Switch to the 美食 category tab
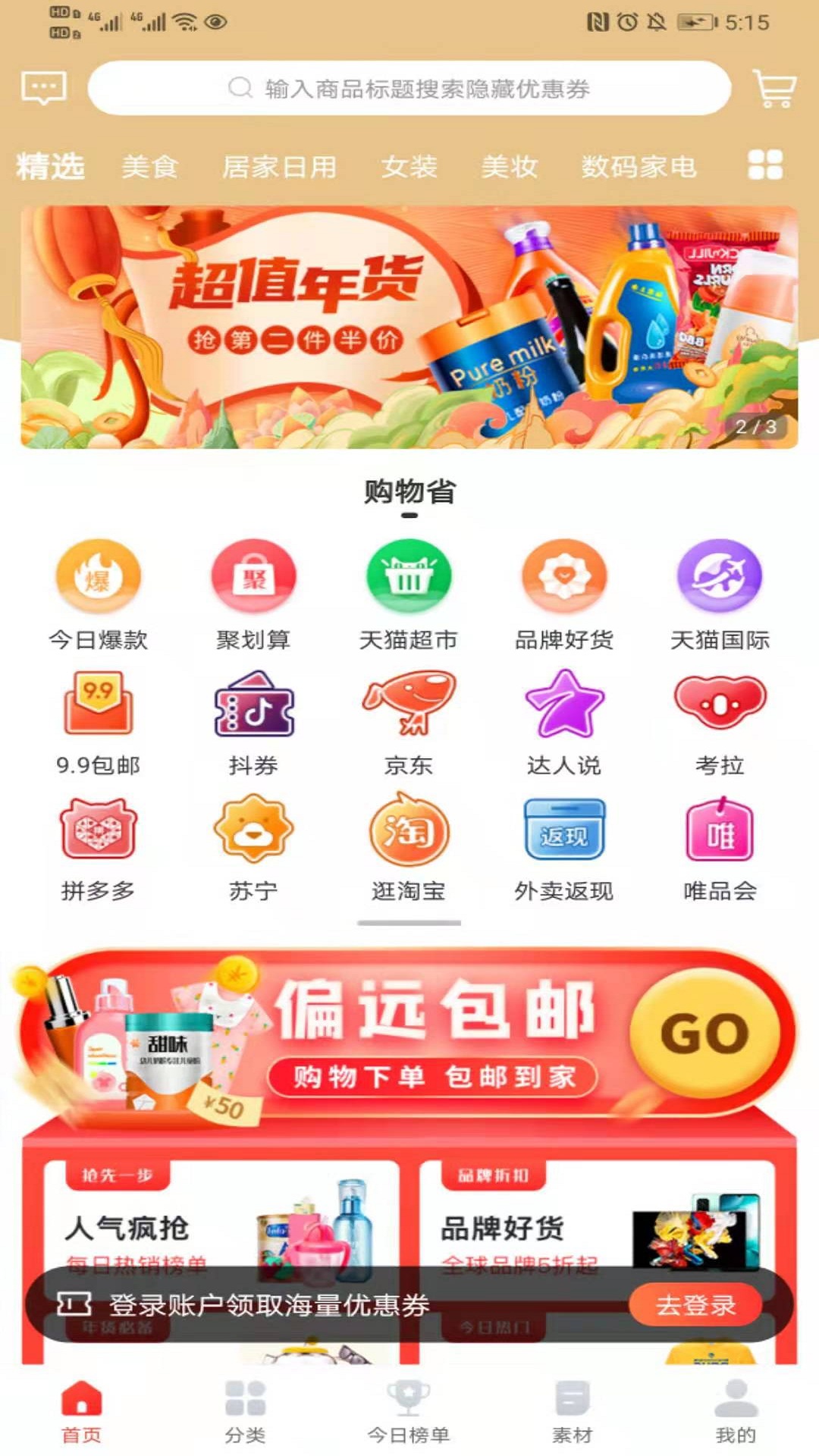Image resolution: width=819 pixels, height=1456 pixels. (x=149, y=167)
